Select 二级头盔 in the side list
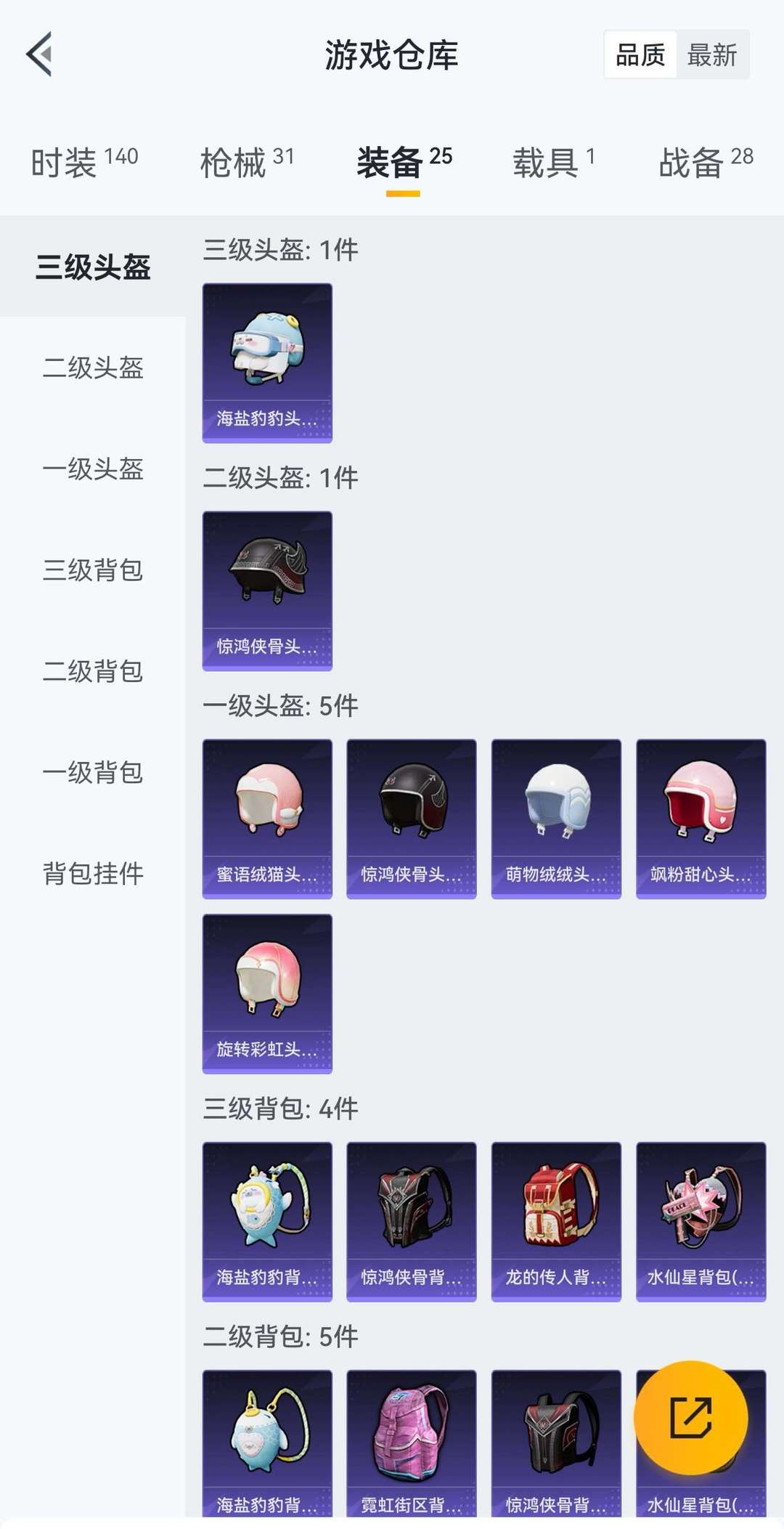Image resolution: width=784 pixels, height=1529 pixels. [93, 368]
